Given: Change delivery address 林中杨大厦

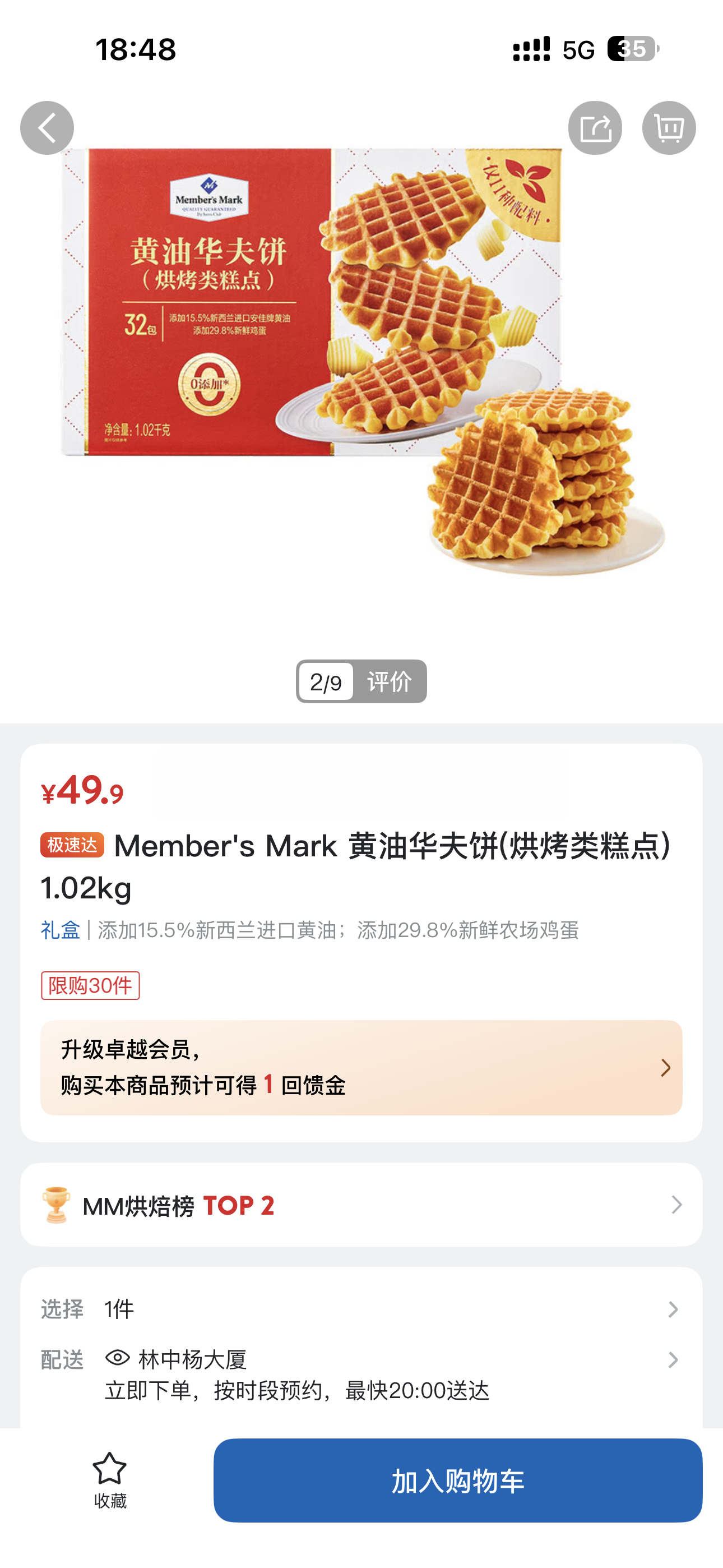Looking at the screenshot, I should click(361, 1375).
